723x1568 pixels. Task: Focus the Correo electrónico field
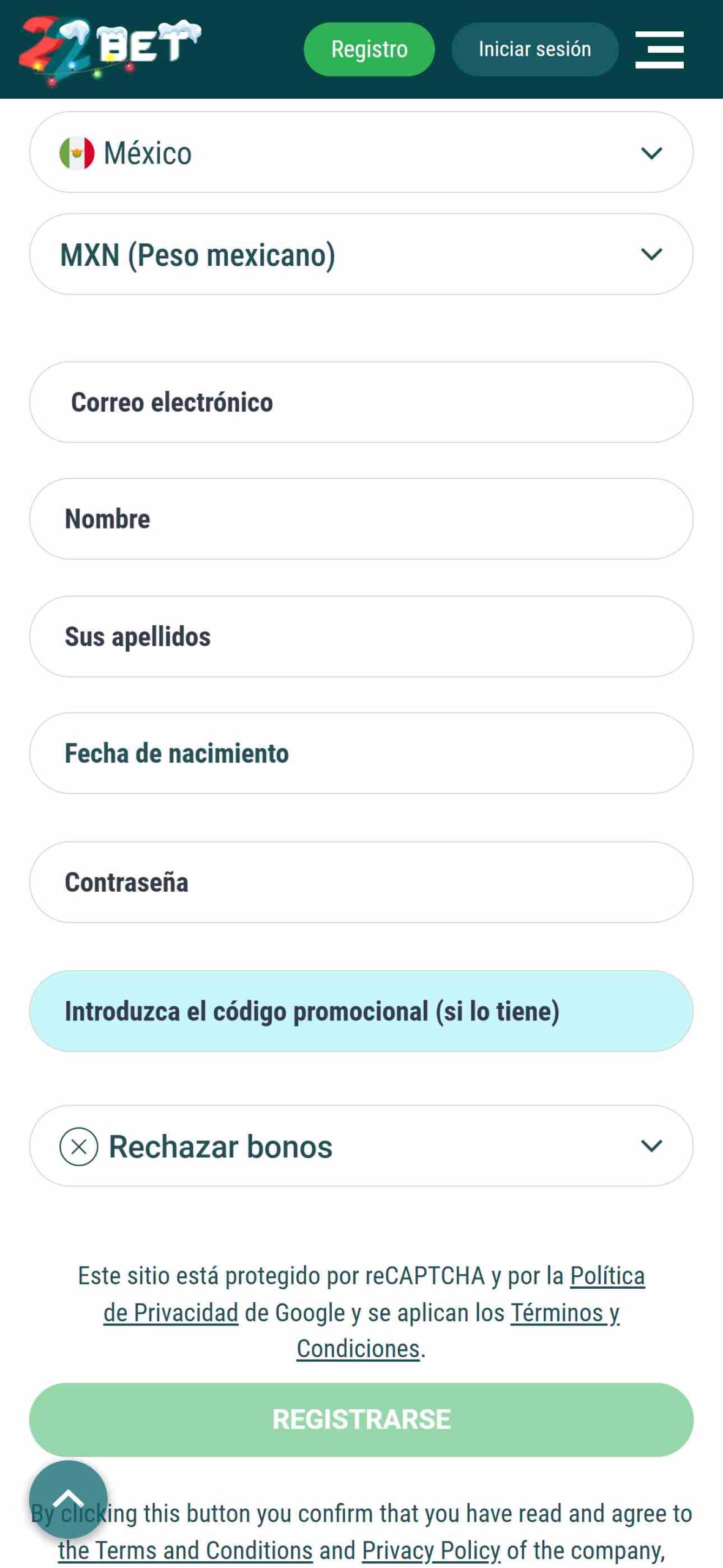point(361,402)
